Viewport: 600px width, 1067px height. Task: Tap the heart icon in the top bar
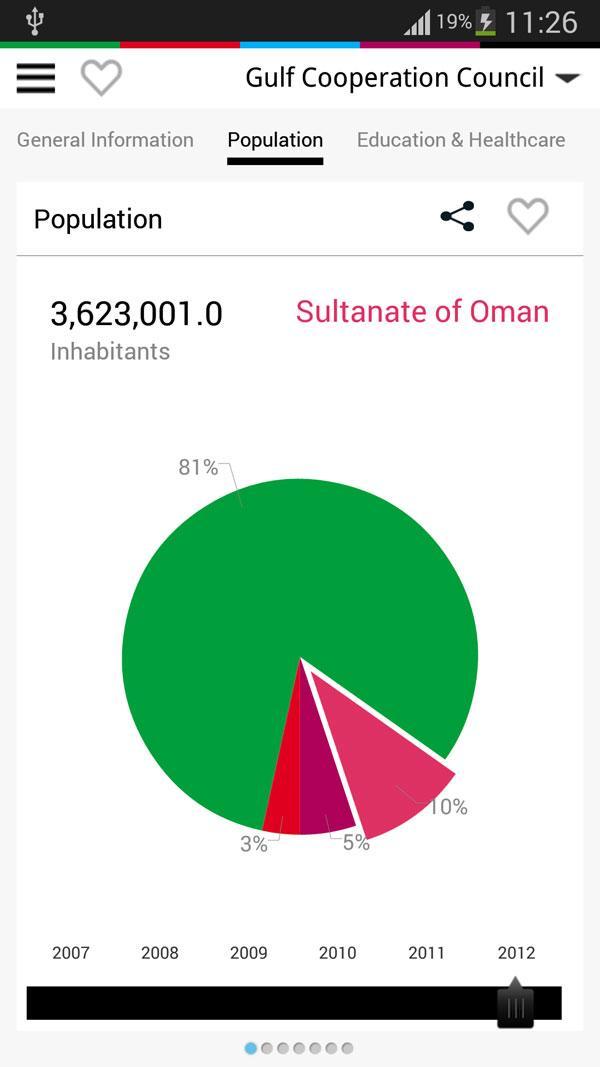[101, 77]
